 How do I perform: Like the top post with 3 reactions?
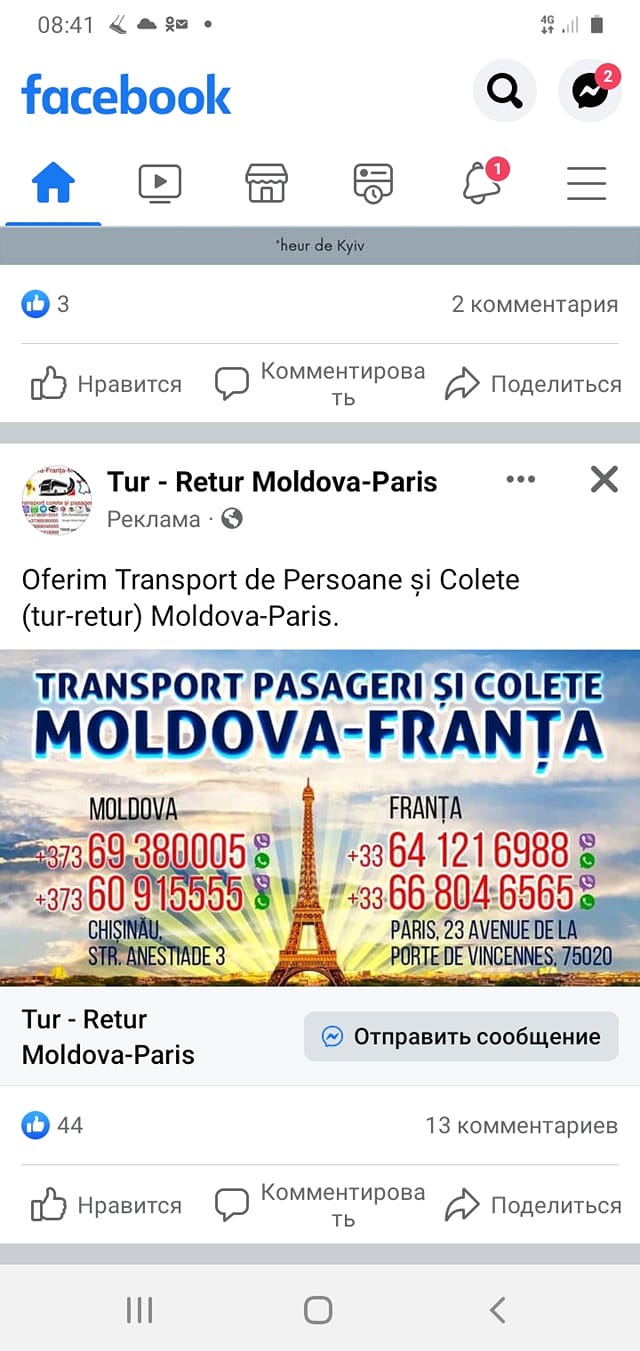coord(106,384)
